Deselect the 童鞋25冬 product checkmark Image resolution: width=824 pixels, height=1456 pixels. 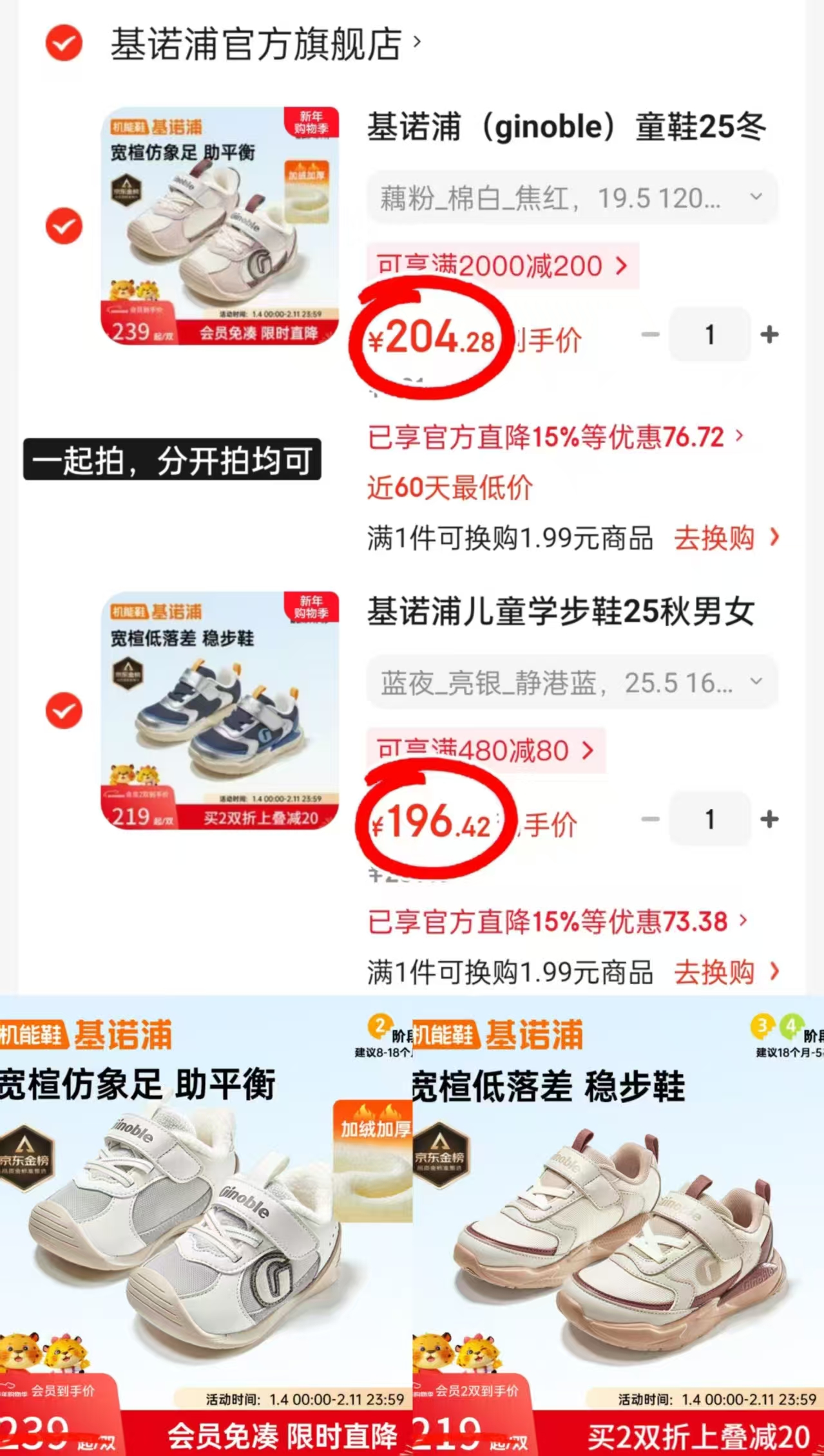click(63, 227)
